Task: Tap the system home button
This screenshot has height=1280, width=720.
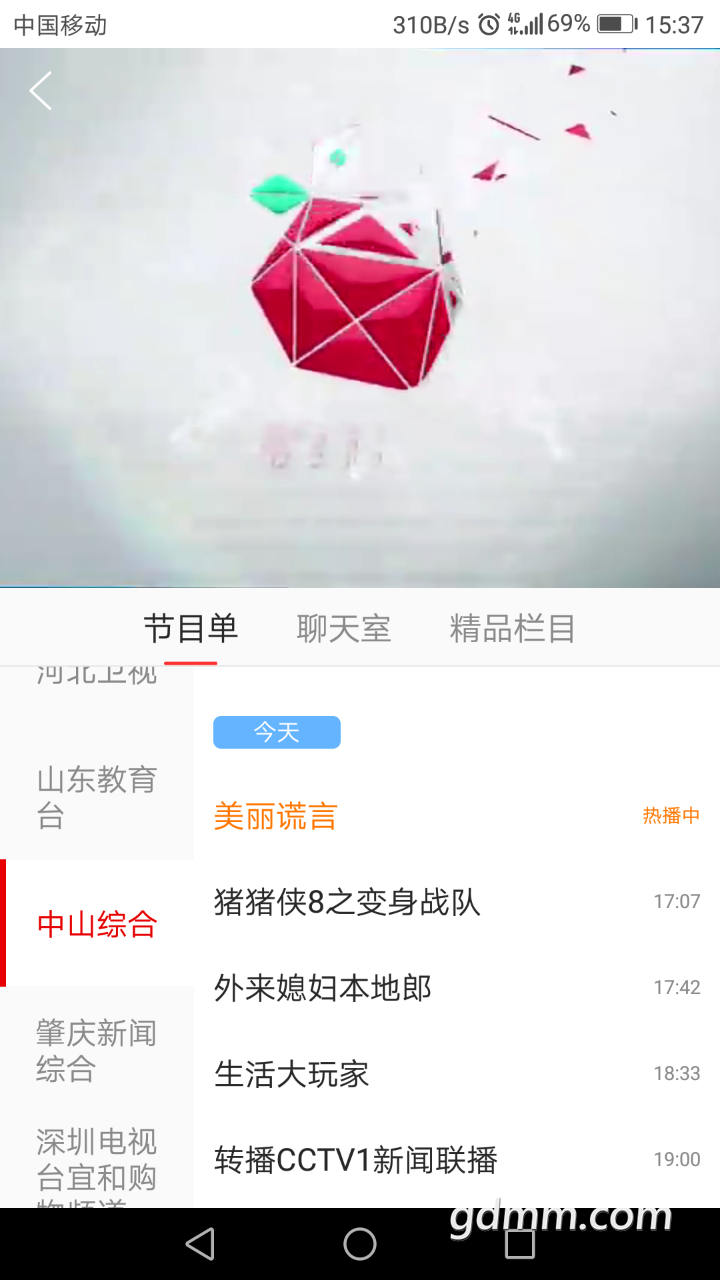Action: click(360, 1244)
